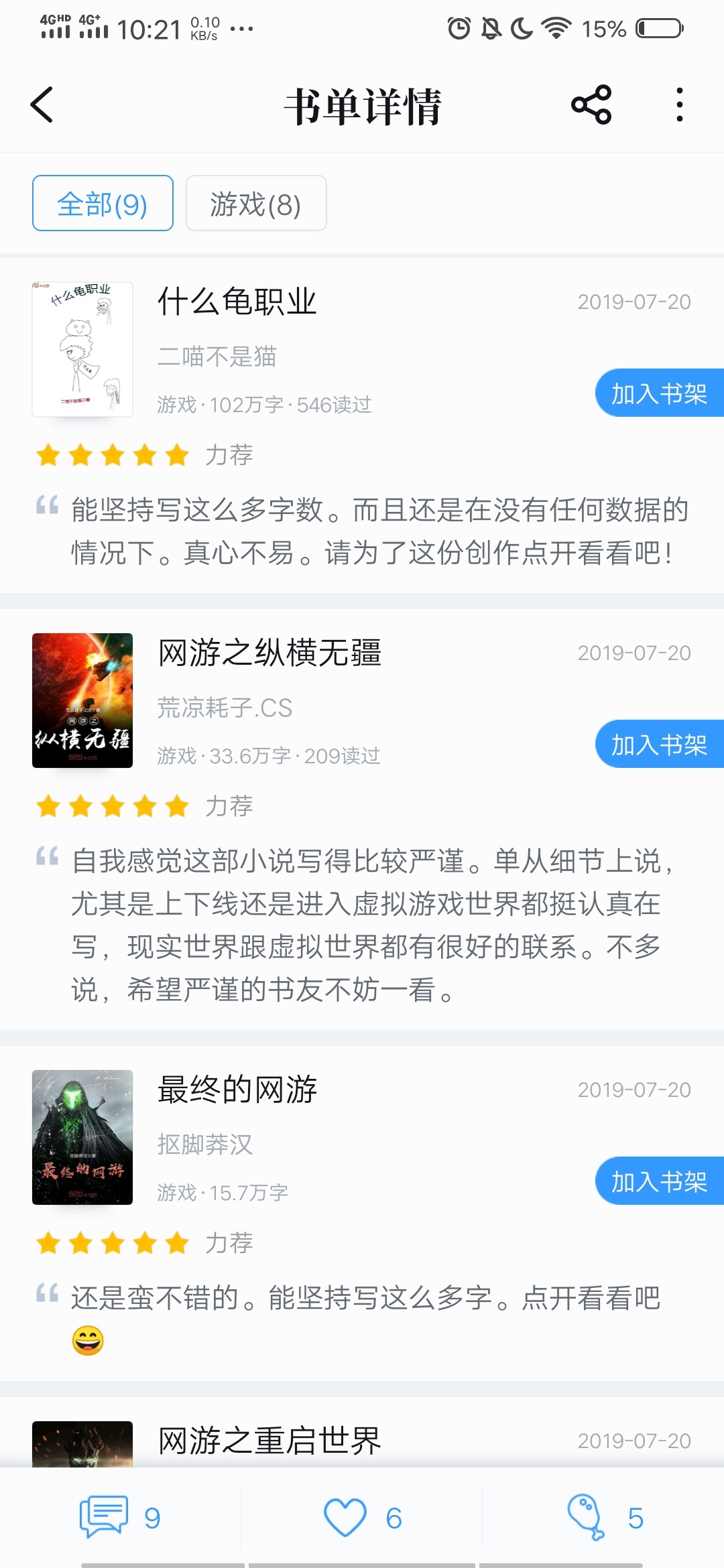Image resolution: width=724 pixels, height=1568 pixels.
Task: Open the three-dot overflow menu
Action: [x=680, y=105]
